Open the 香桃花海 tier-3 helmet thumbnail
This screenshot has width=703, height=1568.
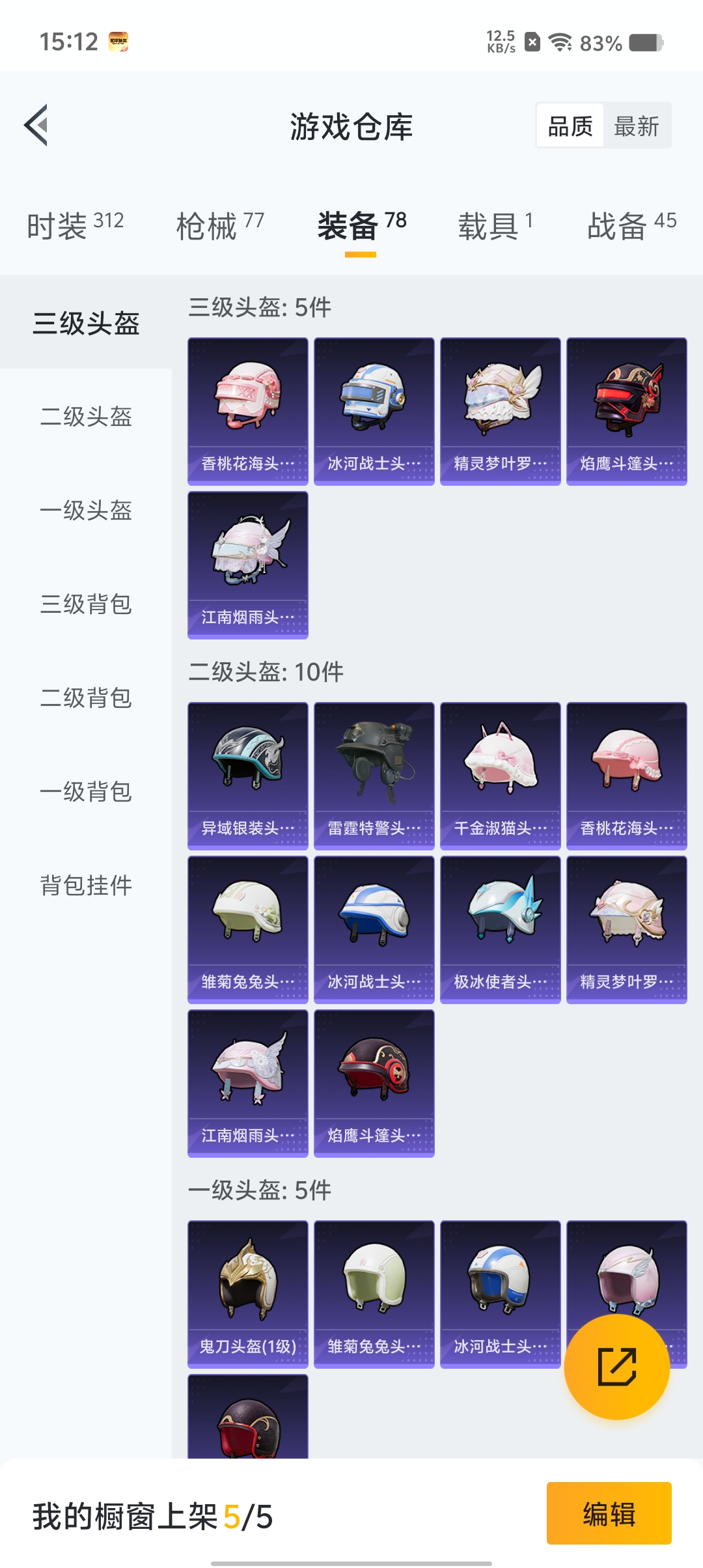click(x=247, y=410)
